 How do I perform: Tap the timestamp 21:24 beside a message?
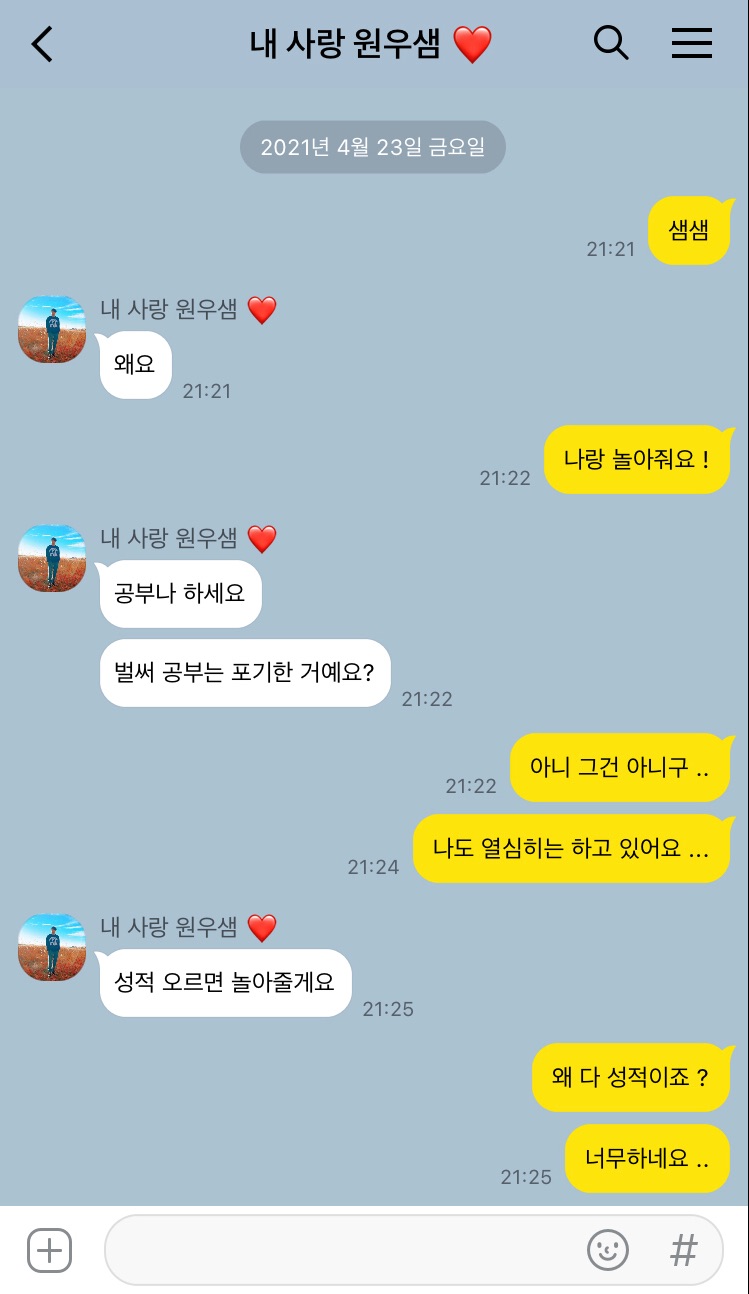[372, 867]
